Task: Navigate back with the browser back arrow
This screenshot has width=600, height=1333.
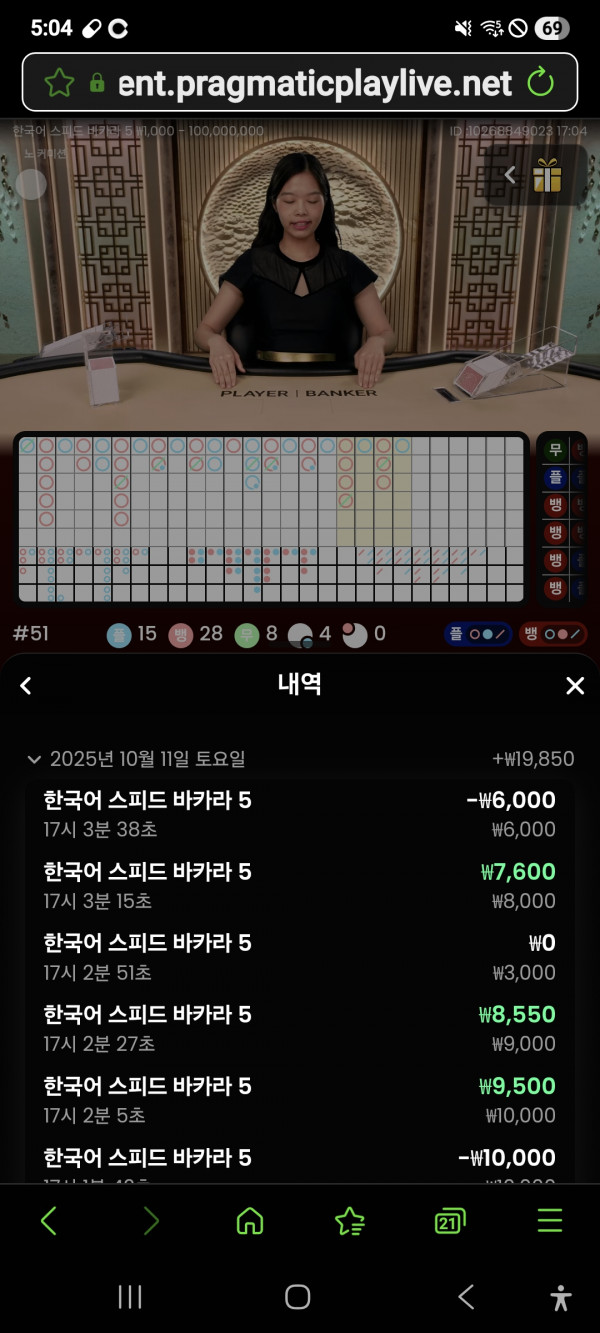Action: [x=49, y=1221]
